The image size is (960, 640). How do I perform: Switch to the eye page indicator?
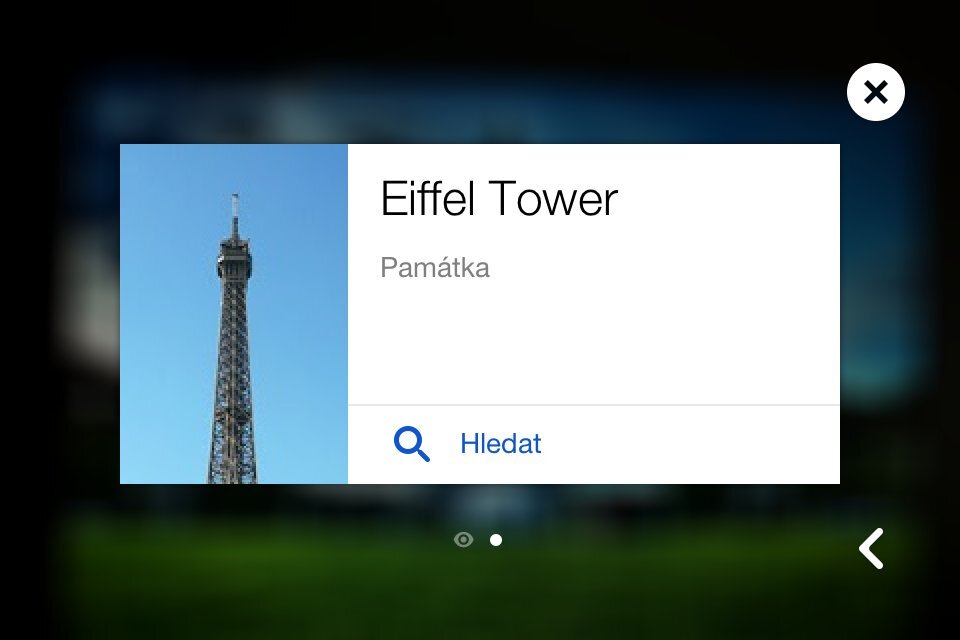pos(463,540)
